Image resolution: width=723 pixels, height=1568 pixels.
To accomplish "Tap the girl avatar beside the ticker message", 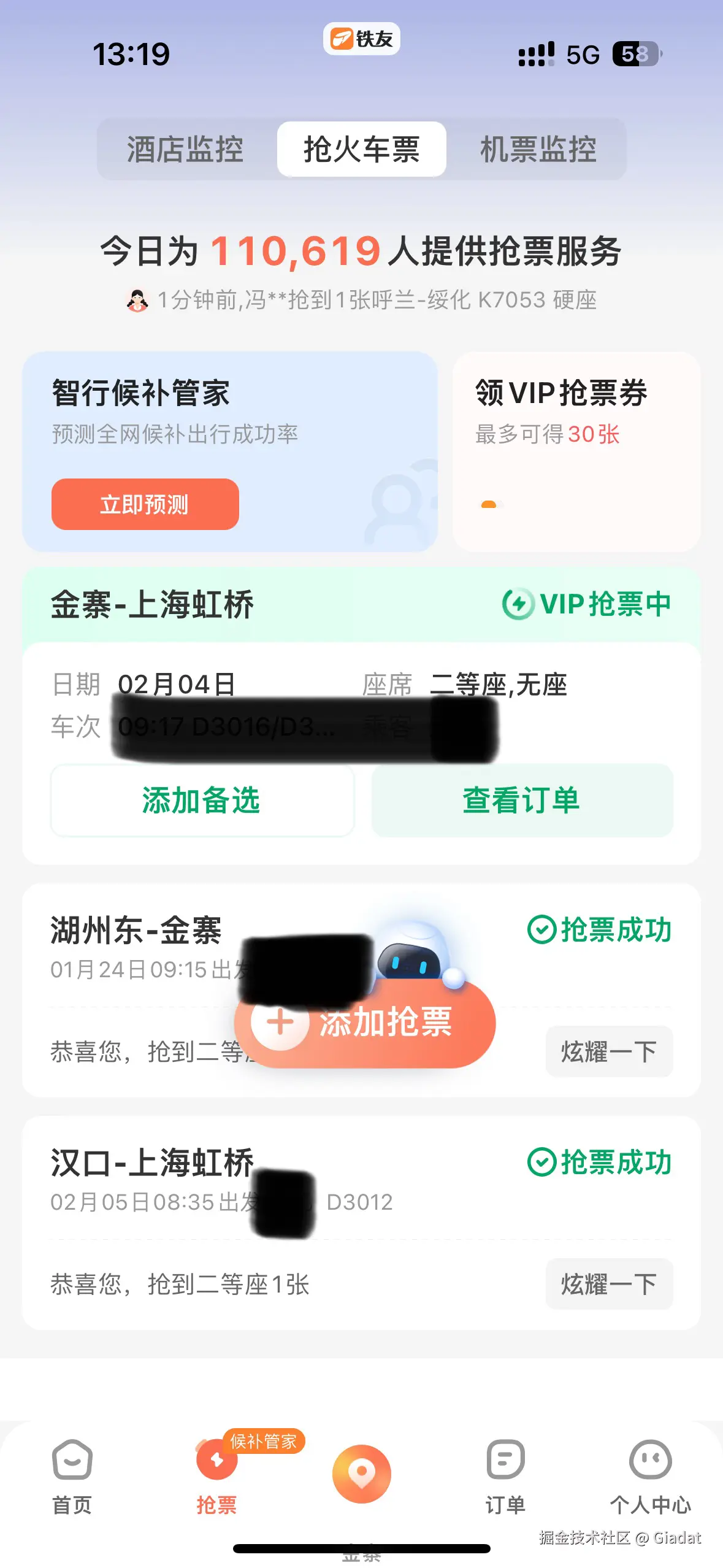I will [138, 300].
